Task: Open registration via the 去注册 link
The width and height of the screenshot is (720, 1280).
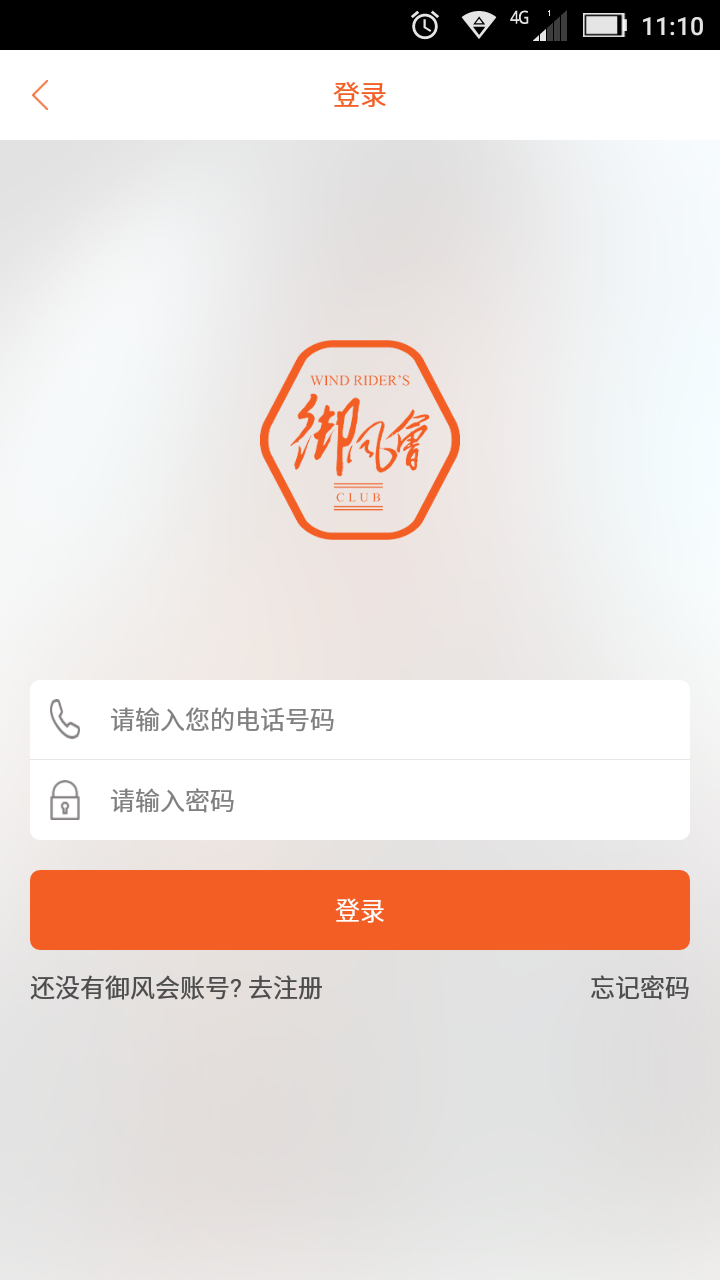Action: 287,989
